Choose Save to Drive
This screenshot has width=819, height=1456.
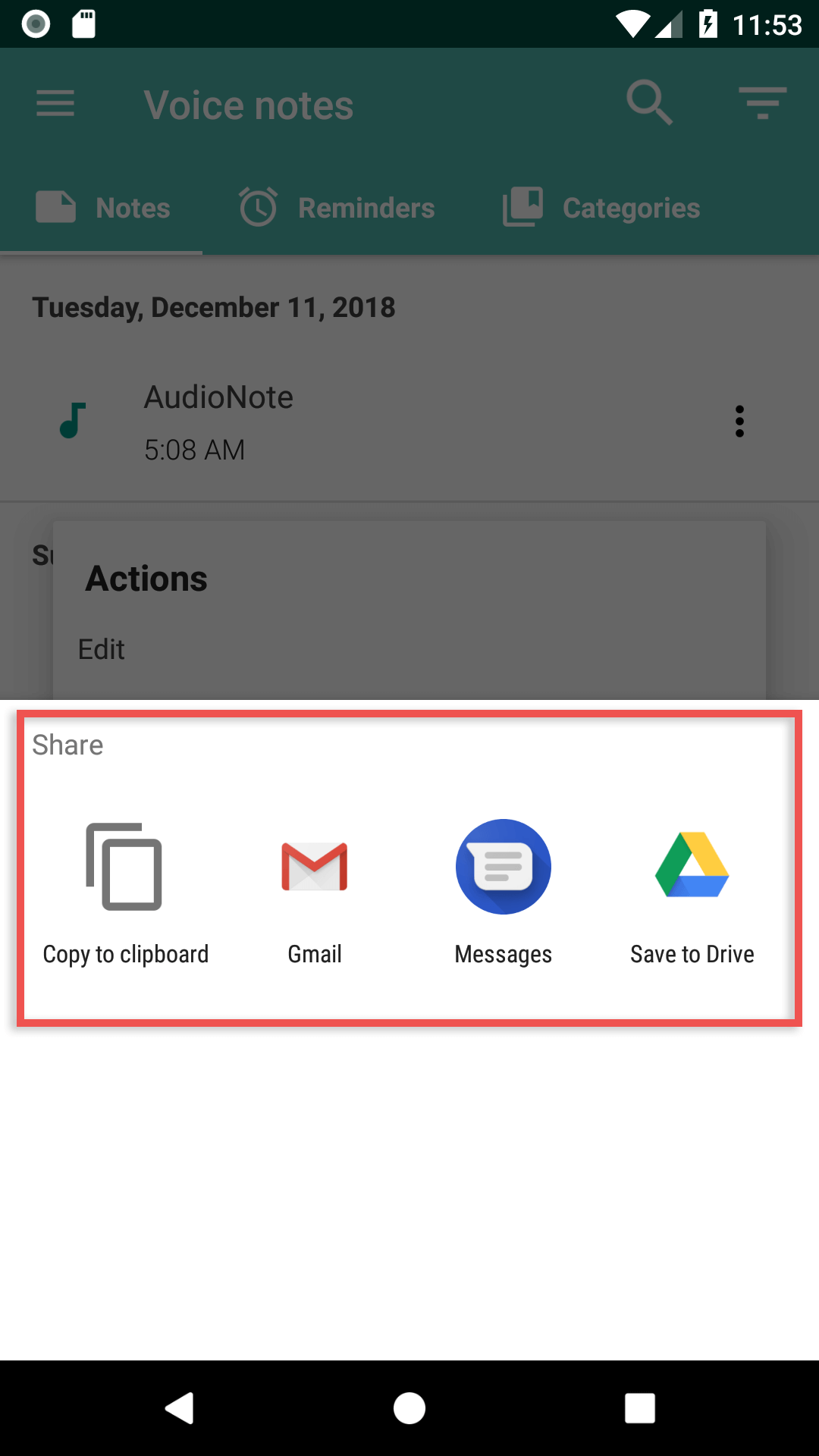(692, 893)
